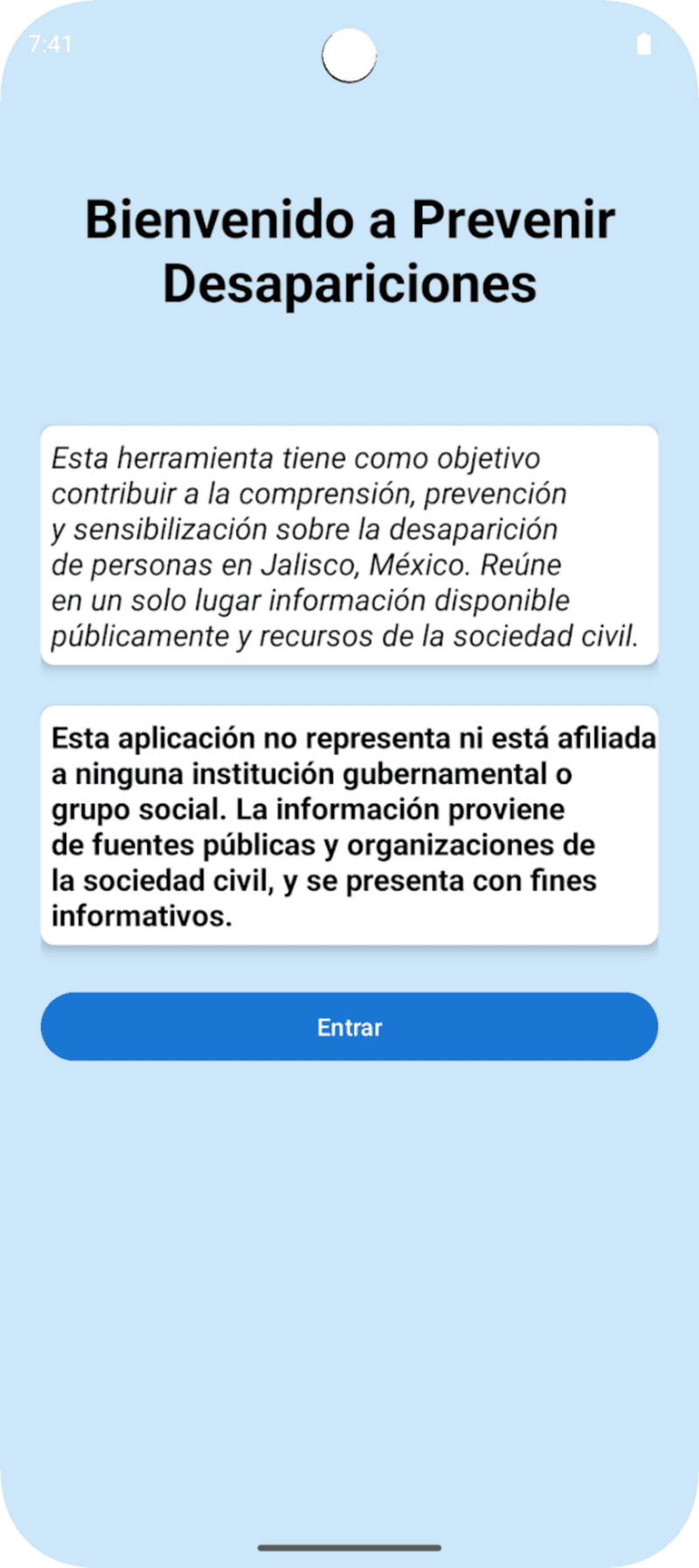Image resolution: width=699 pixels, height=1568 pixels.
Task: Touch the gesture navigation bar at bottom
Action: tap(349, 1548)
